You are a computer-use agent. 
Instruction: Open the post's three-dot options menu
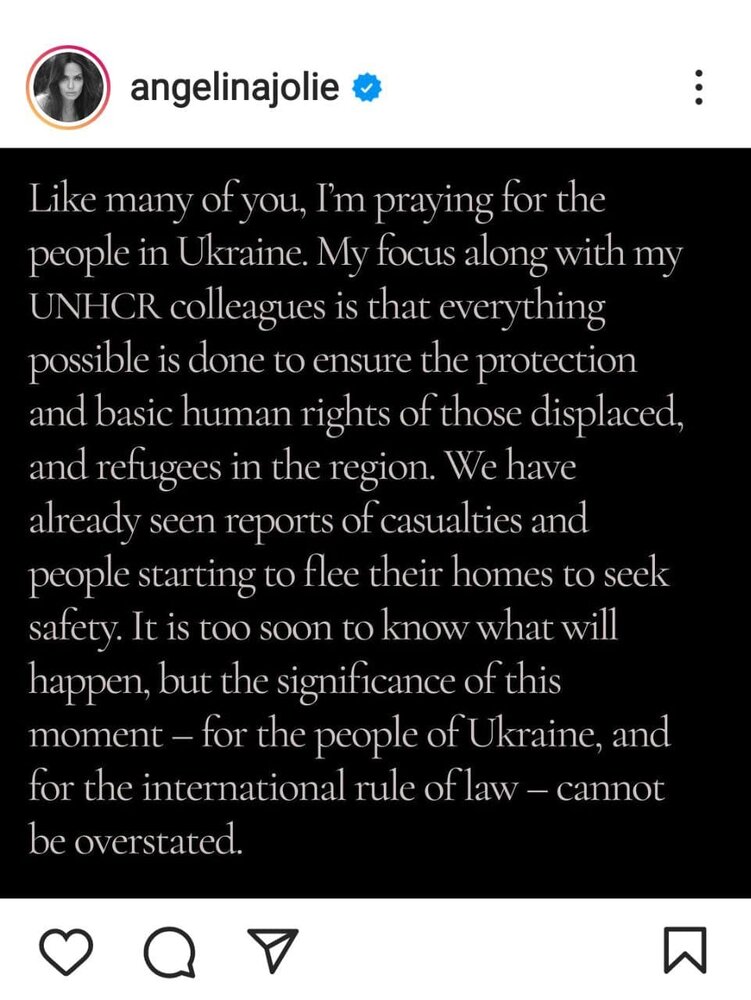[698, 88]
